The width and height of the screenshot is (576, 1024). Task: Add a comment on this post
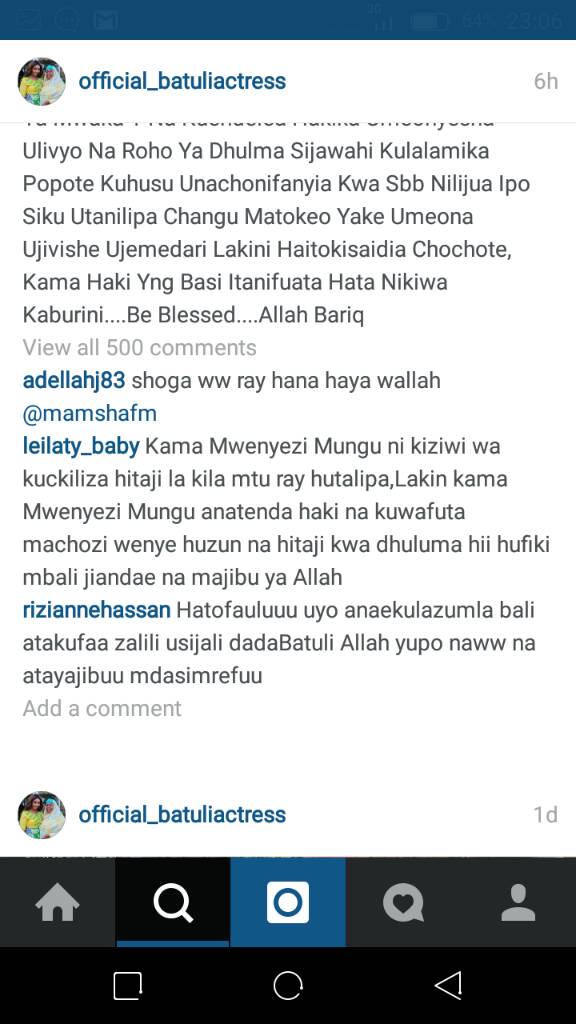pyautogui.click(x=102, y=709)
